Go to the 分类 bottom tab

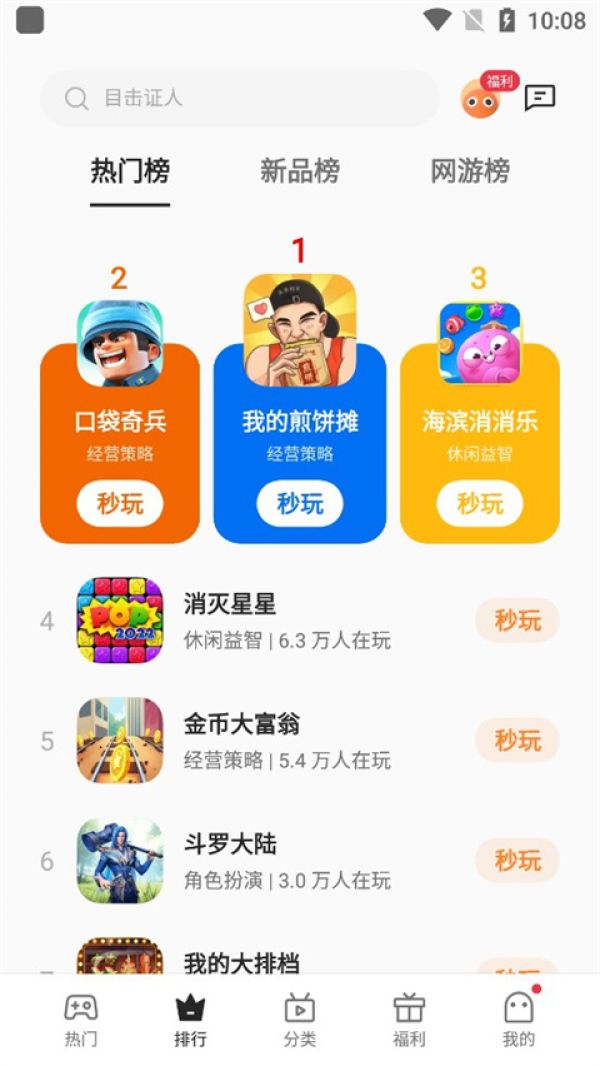point(300,1020)
